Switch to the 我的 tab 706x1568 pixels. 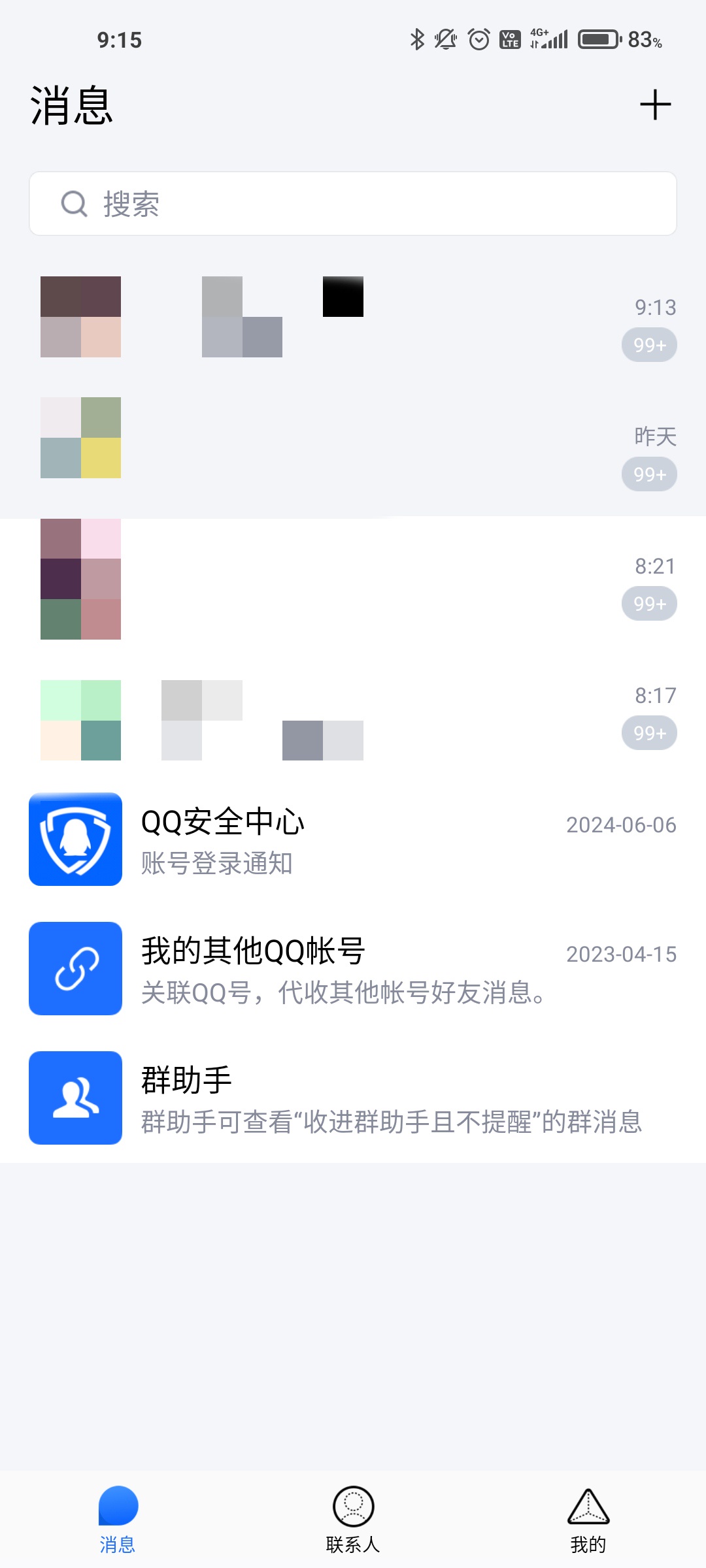[x=588, y=1520]
